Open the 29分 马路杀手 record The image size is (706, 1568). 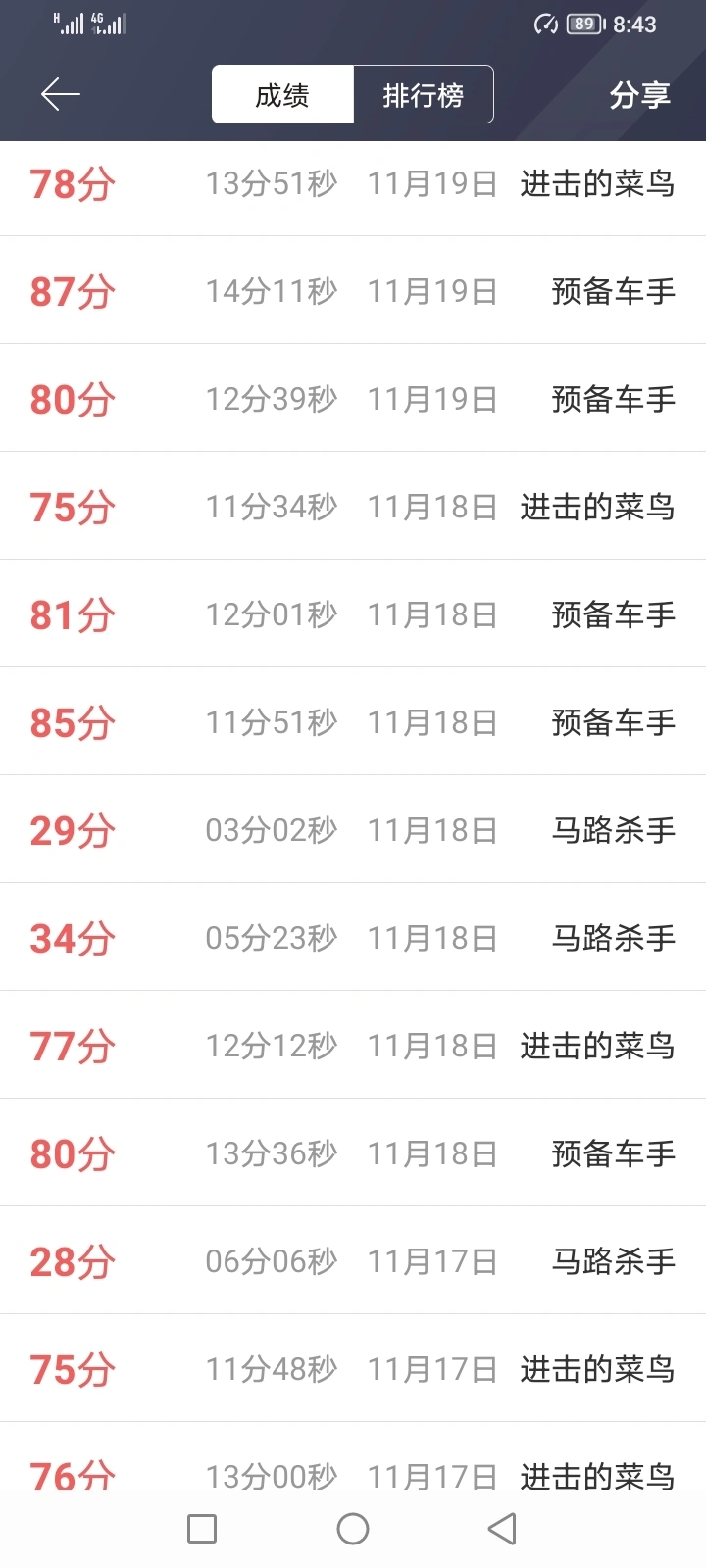[353, 829]
